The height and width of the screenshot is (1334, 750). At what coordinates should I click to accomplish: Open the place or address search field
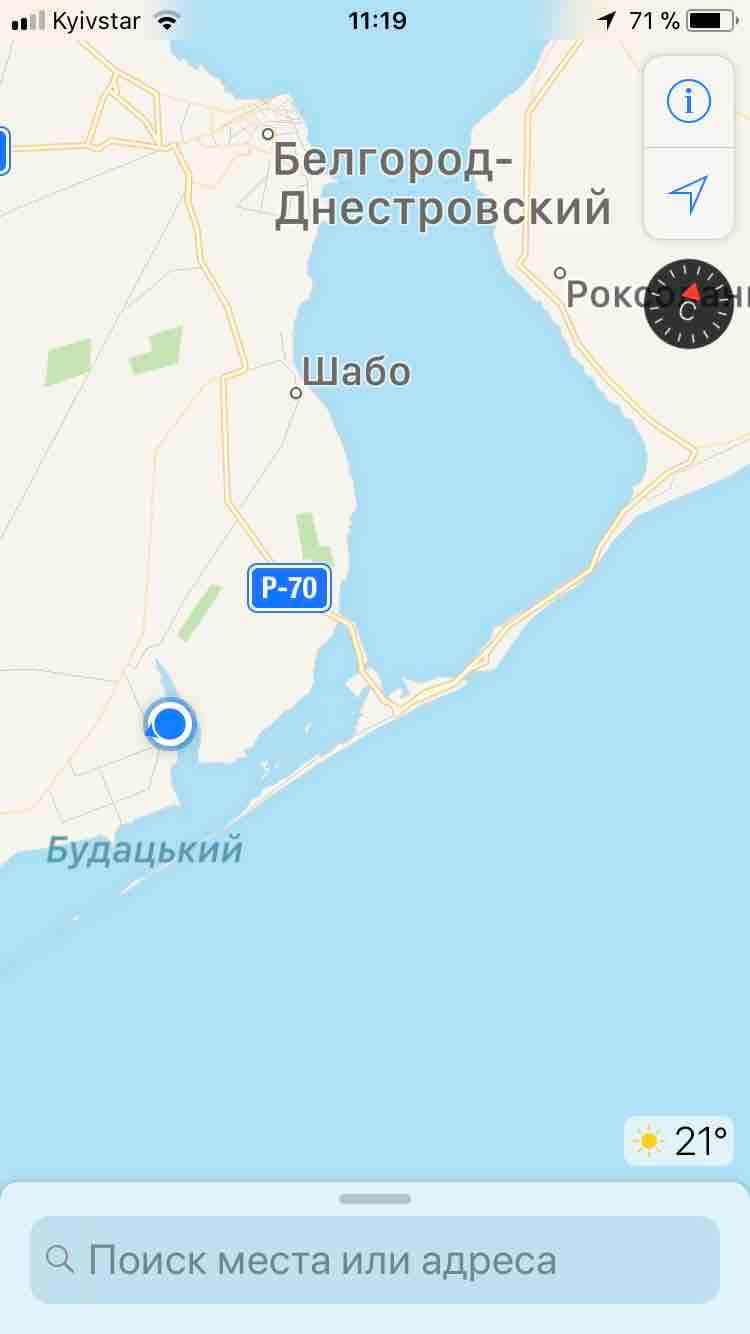375,1260
